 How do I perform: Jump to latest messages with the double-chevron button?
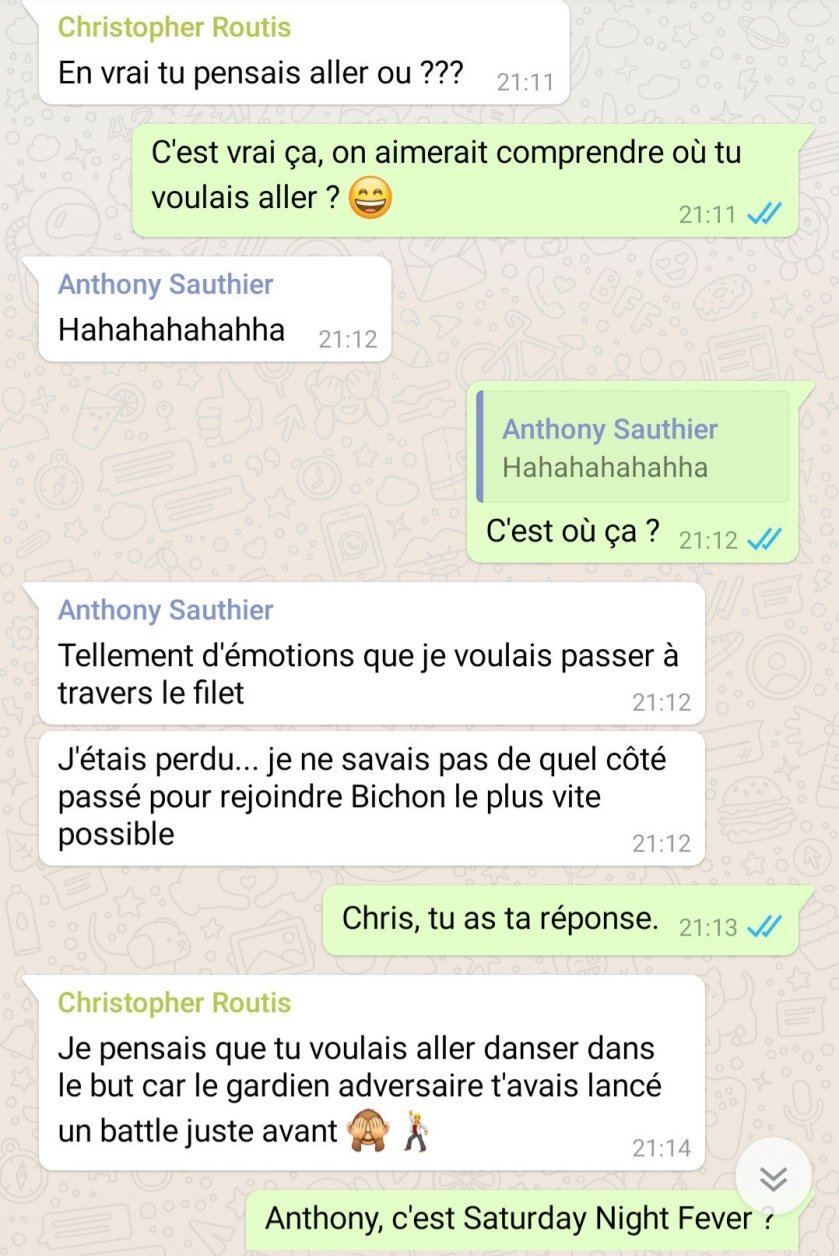pyautogui.click(x=772, y=1179)
